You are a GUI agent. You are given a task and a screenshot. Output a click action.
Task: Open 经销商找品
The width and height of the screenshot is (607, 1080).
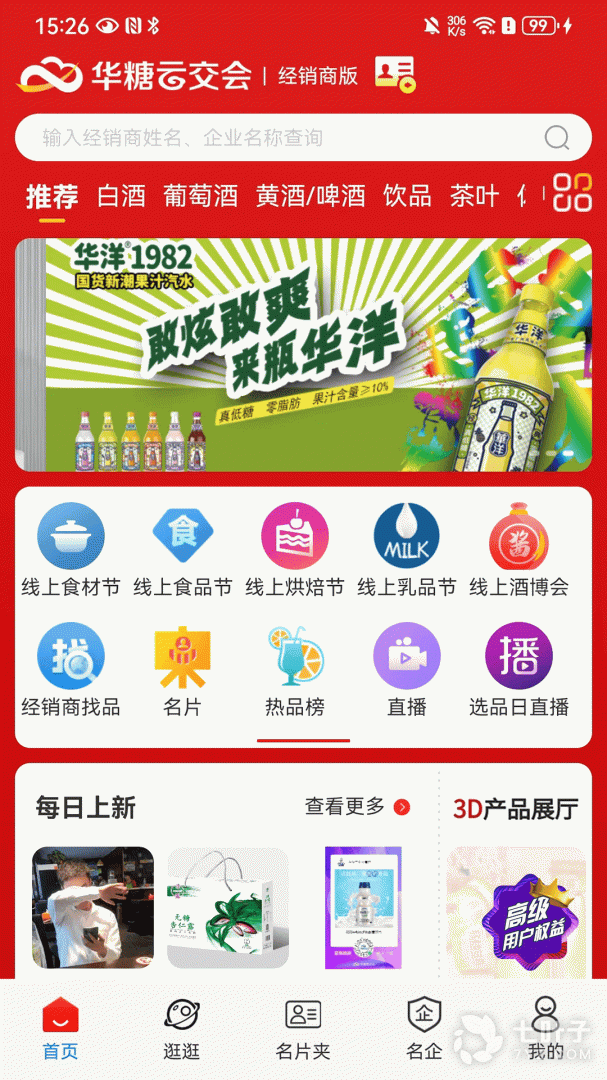pos(71,669)
